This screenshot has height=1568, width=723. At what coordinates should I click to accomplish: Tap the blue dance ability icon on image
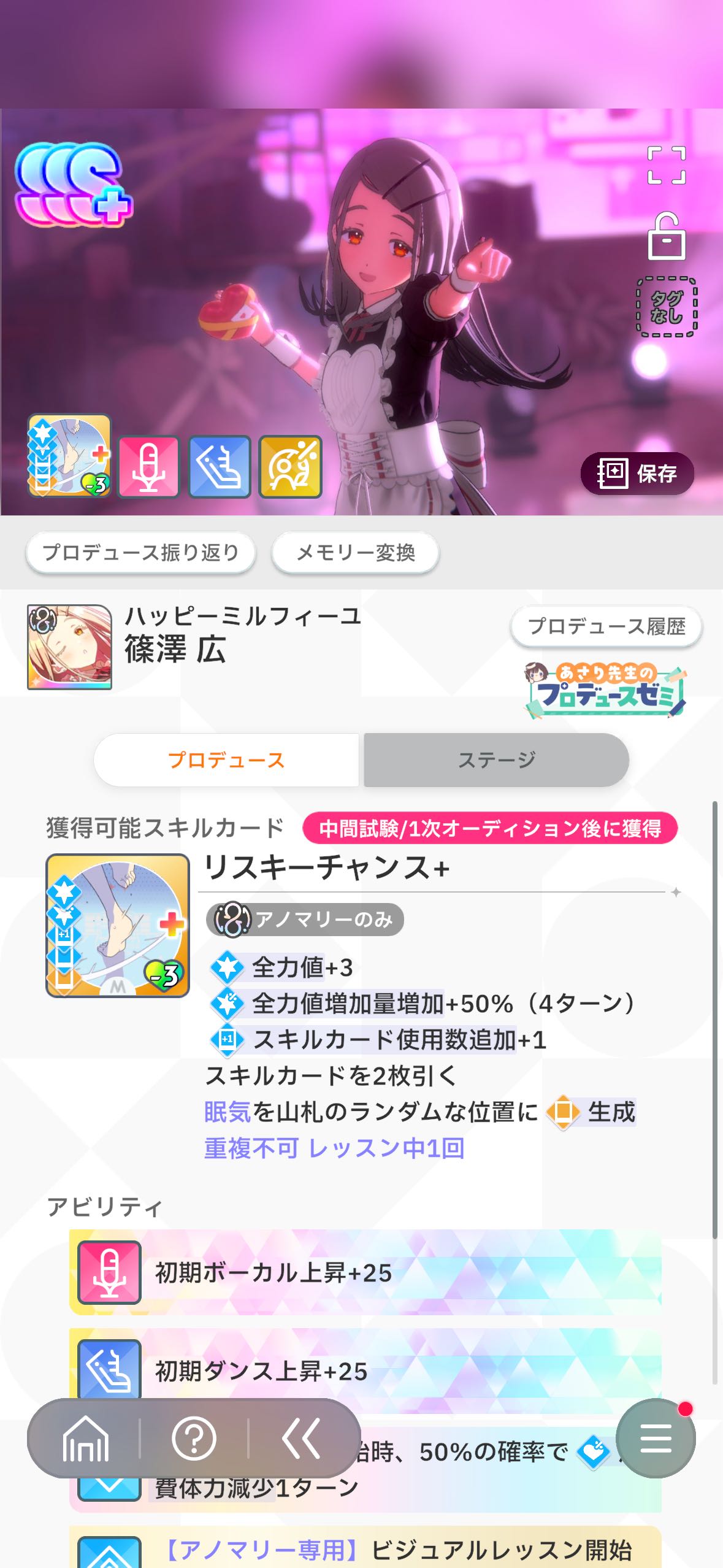tap(220, 467)
